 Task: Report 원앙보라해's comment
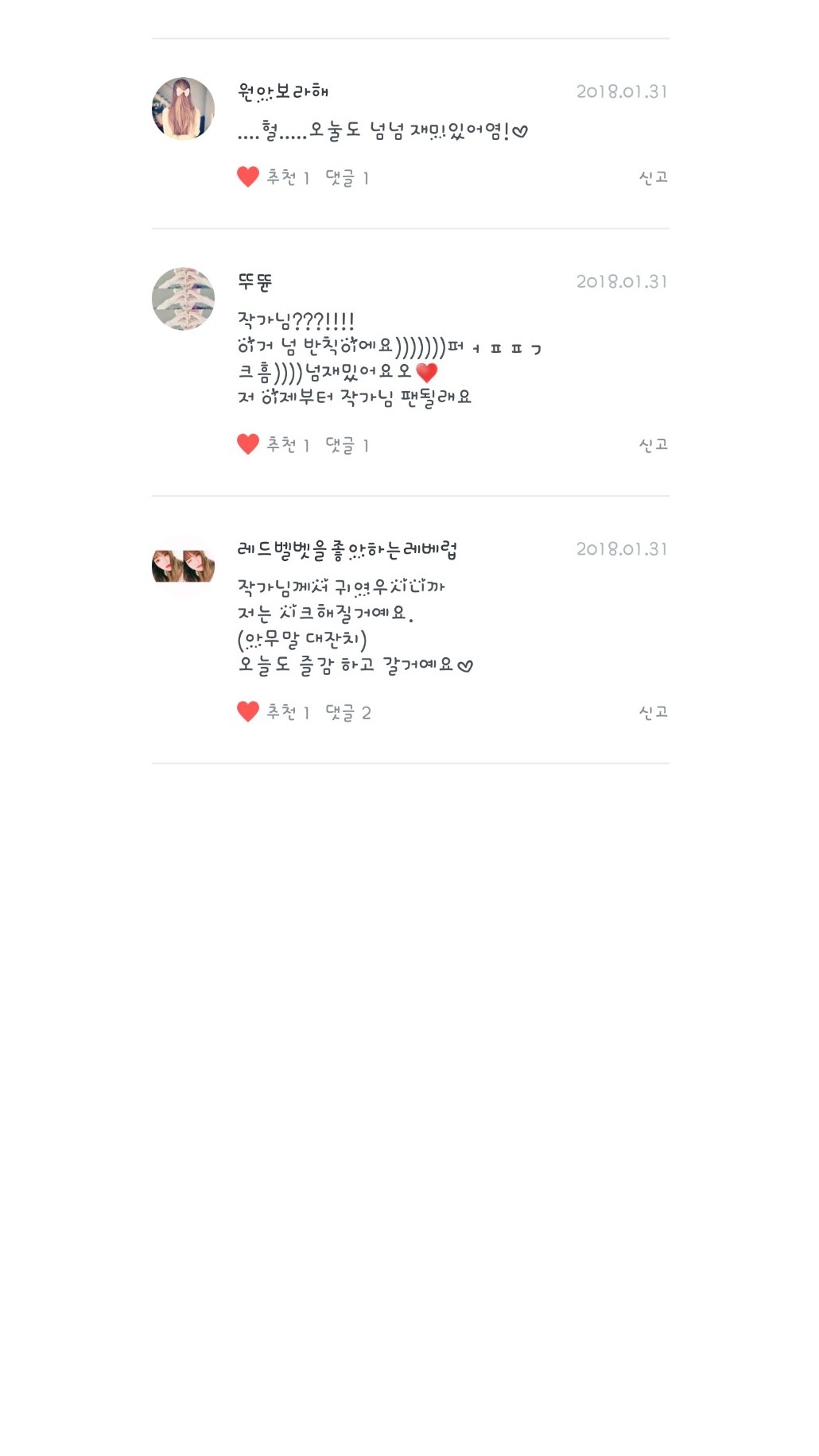point(653,177)
